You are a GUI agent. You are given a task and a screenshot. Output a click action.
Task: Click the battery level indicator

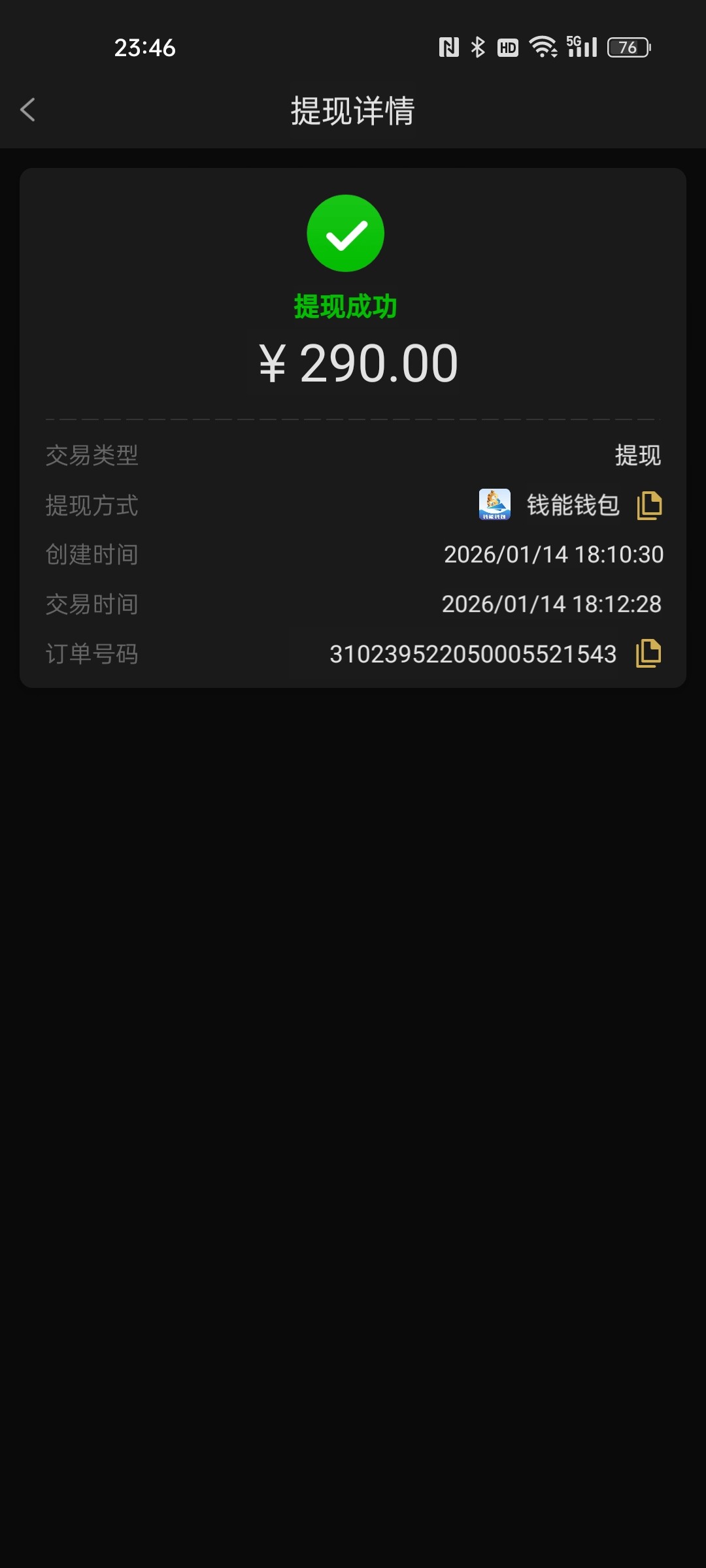(x=628, y=48)
